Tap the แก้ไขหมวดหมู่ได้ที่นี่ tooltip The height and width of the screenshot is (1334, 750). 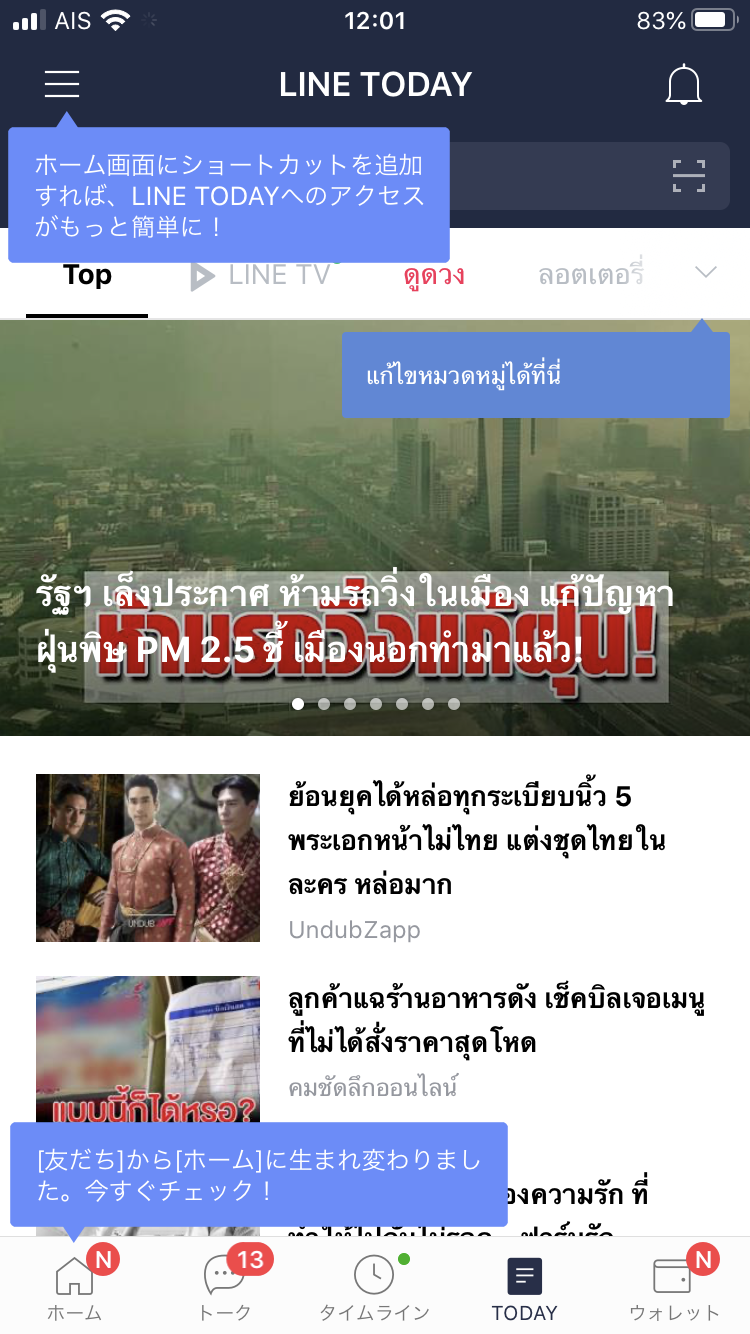(x=536, y=375)
